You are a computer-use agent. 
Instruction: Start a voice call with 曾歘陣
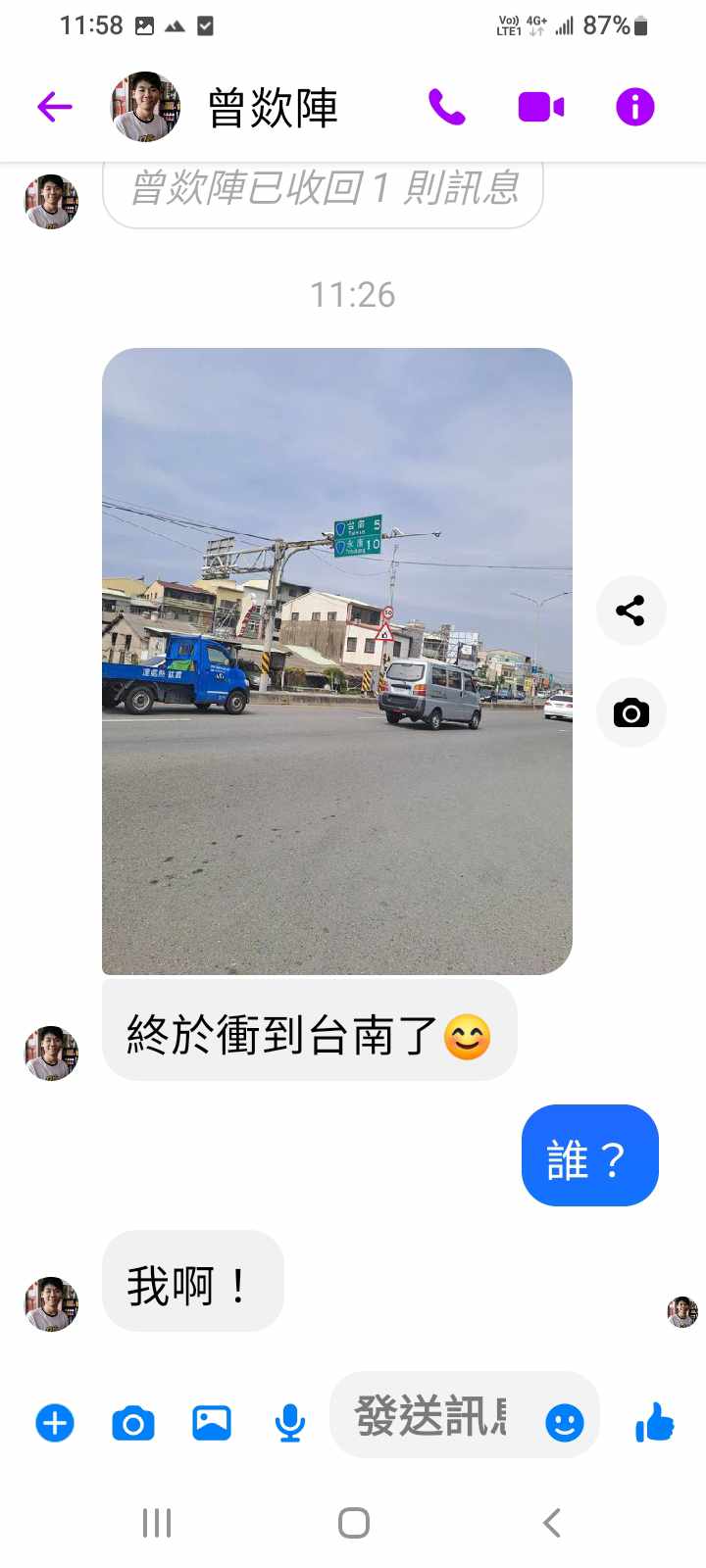coord(447,107)
